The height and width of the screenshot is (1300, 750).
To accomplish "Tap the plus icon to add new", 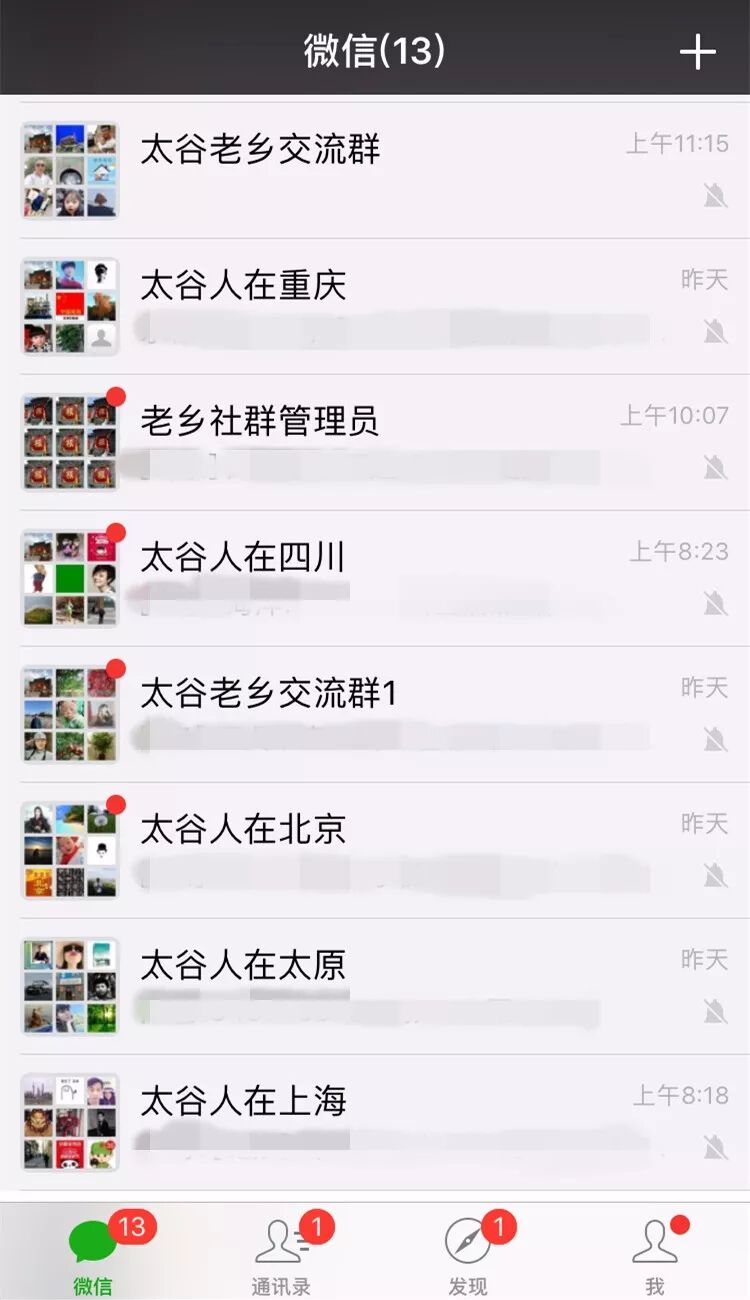I will [x=697, y=51].
